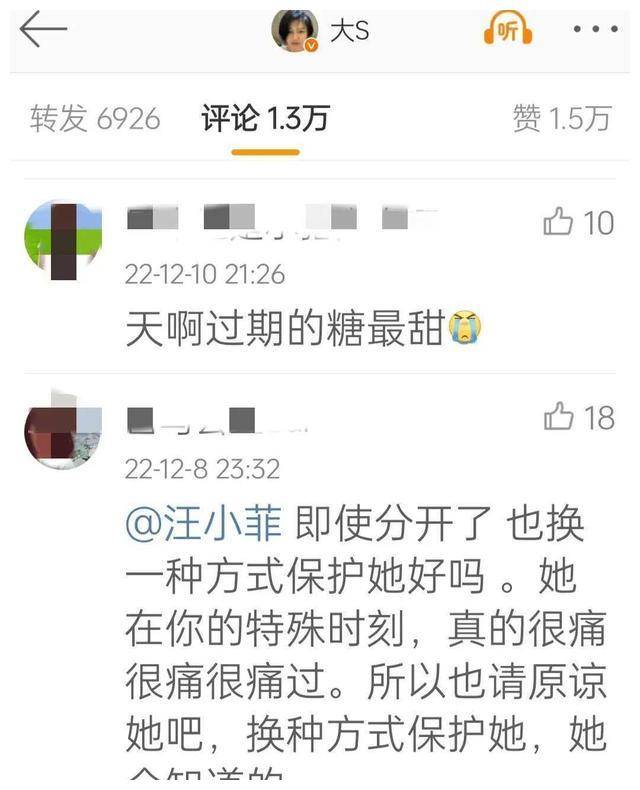
Task: Go back using the arrow icon
Action: click(43, 30)
